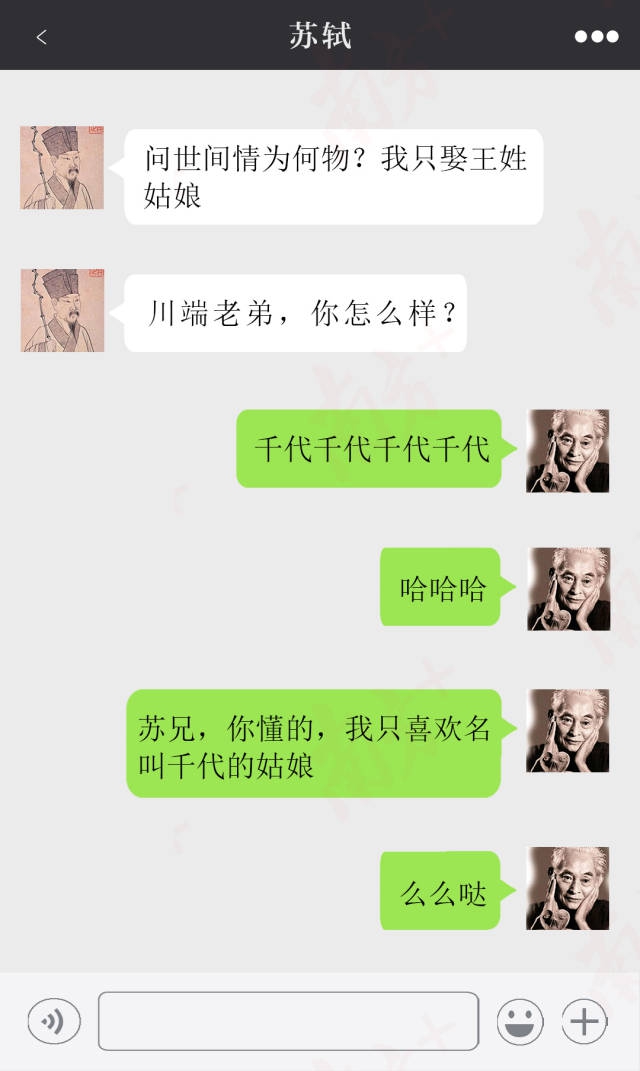The image size is (640, 1071).
Task: Open the plus attachment menu
Action: point(585,1021)
